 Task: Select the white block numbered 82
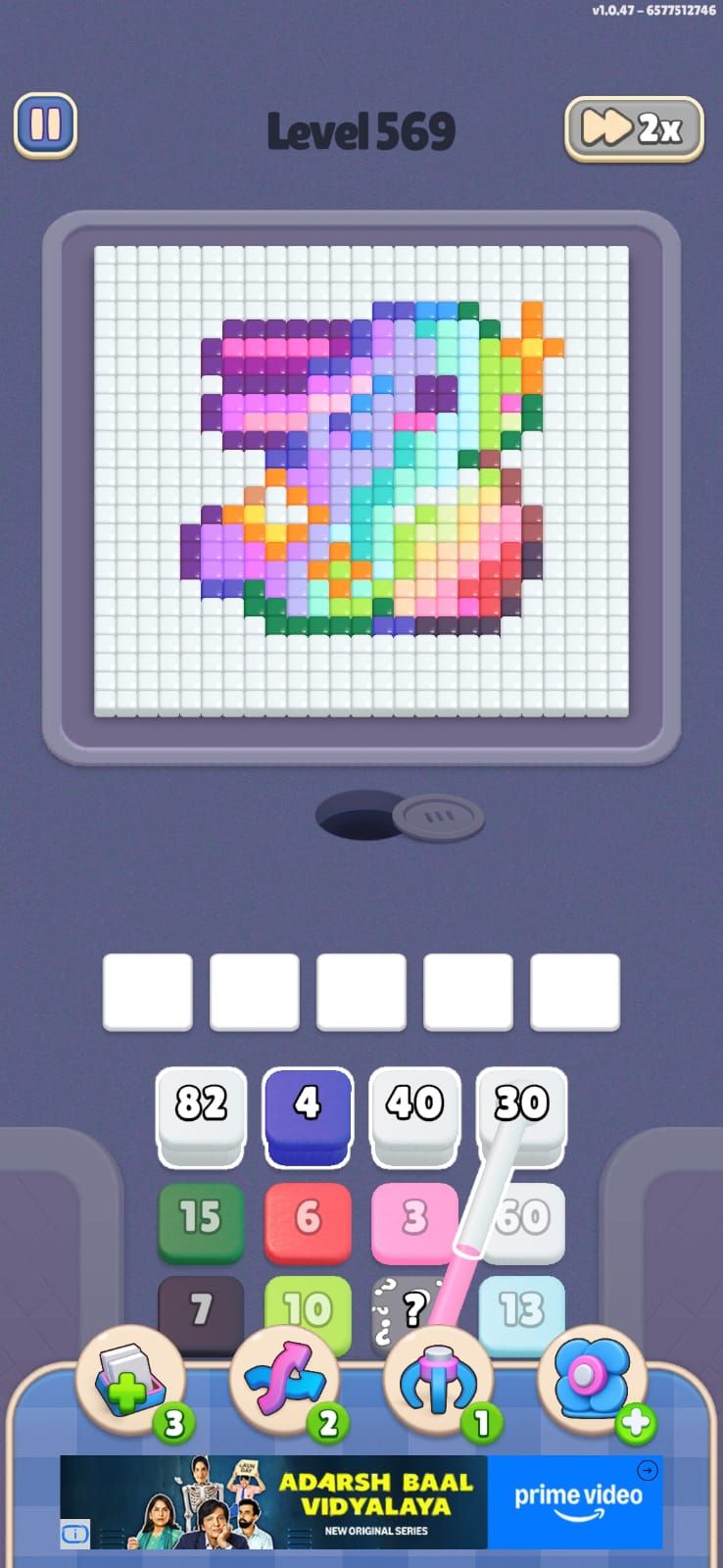[x=201, y=1115]
